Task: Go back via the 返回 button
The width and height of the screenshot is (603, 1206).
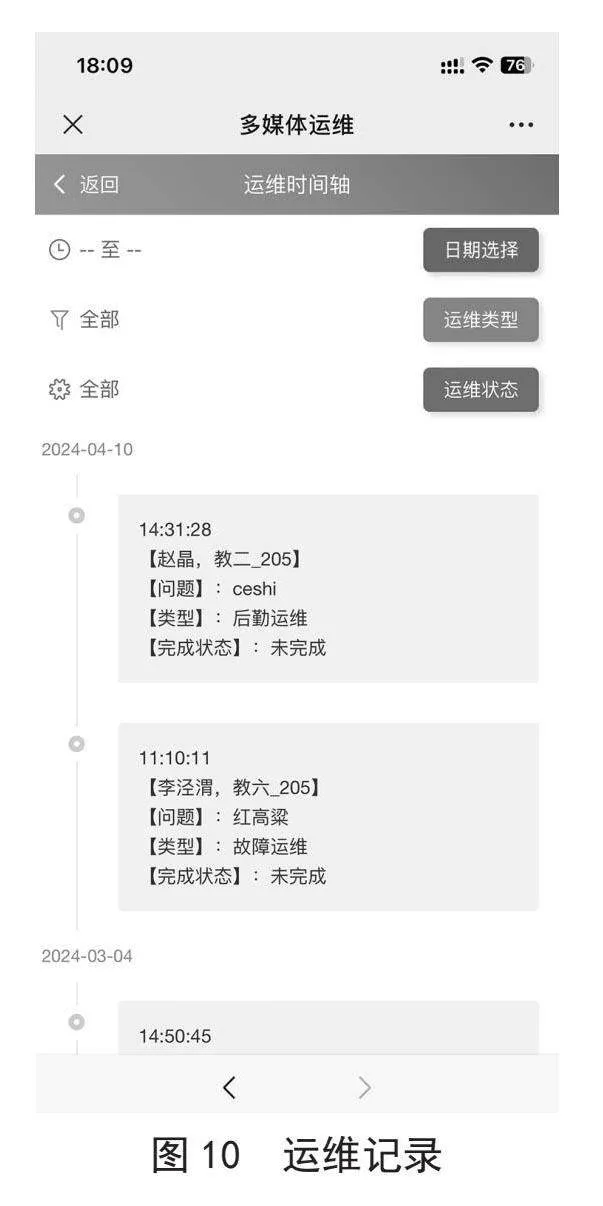Action: click(x=86, y=184)
